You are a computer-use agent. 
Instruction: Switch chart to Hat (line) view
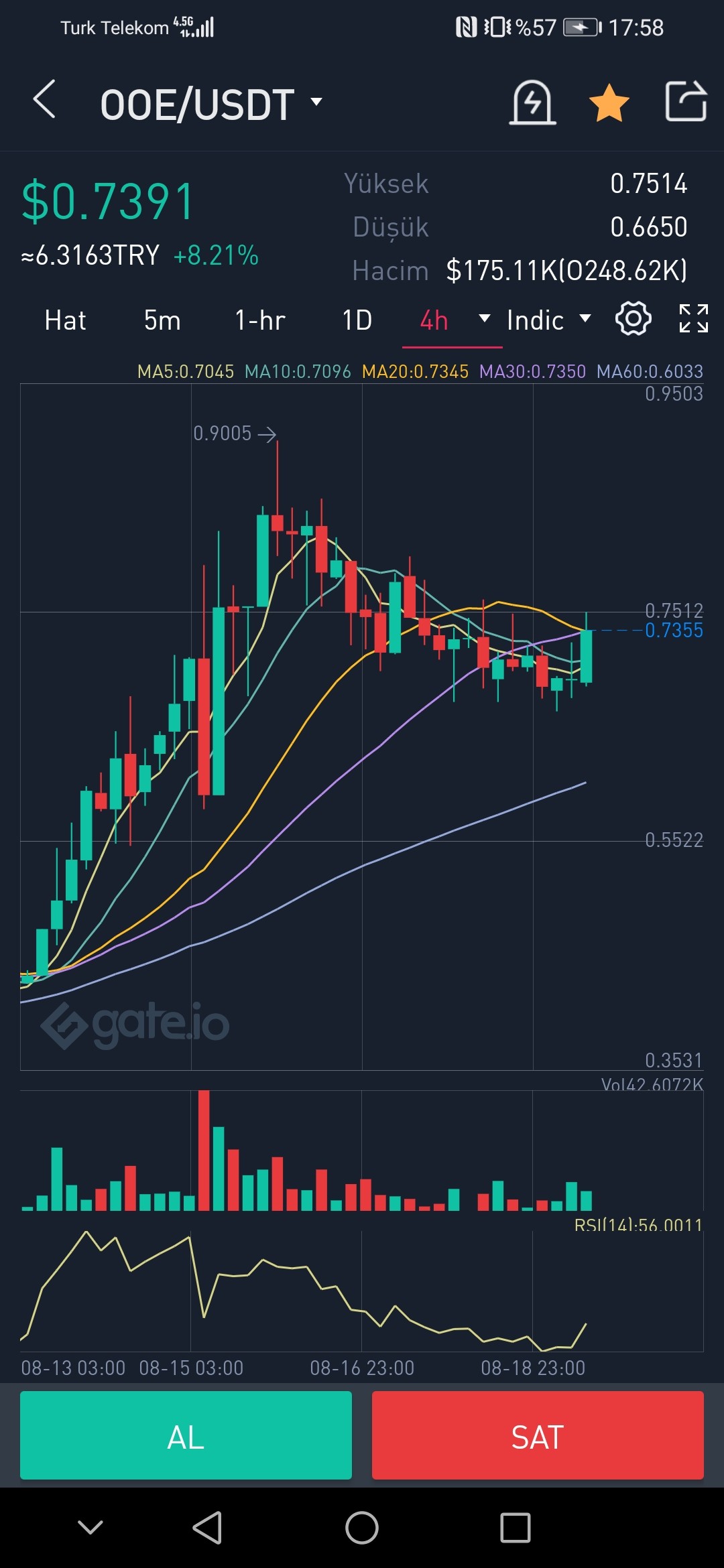tap(65, 320)
